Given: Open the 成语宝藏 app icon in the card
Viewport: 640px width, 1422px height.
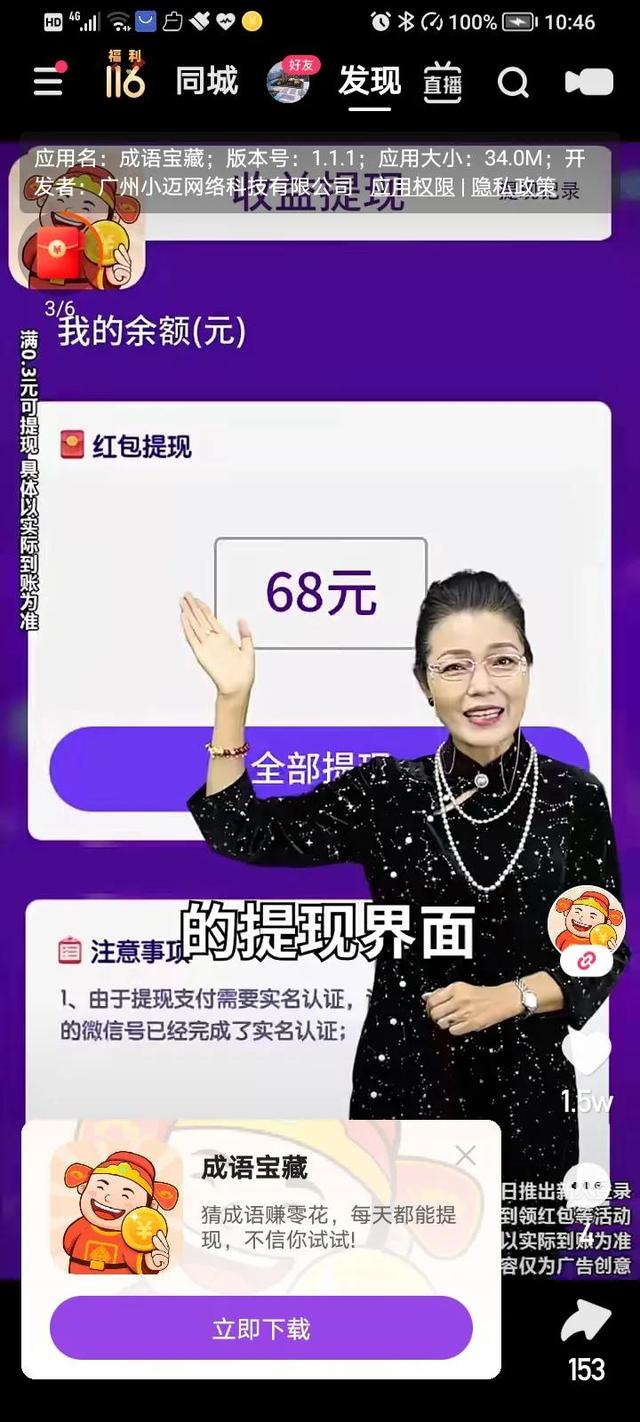Looking at the screenshot, I should point(117,1208).
